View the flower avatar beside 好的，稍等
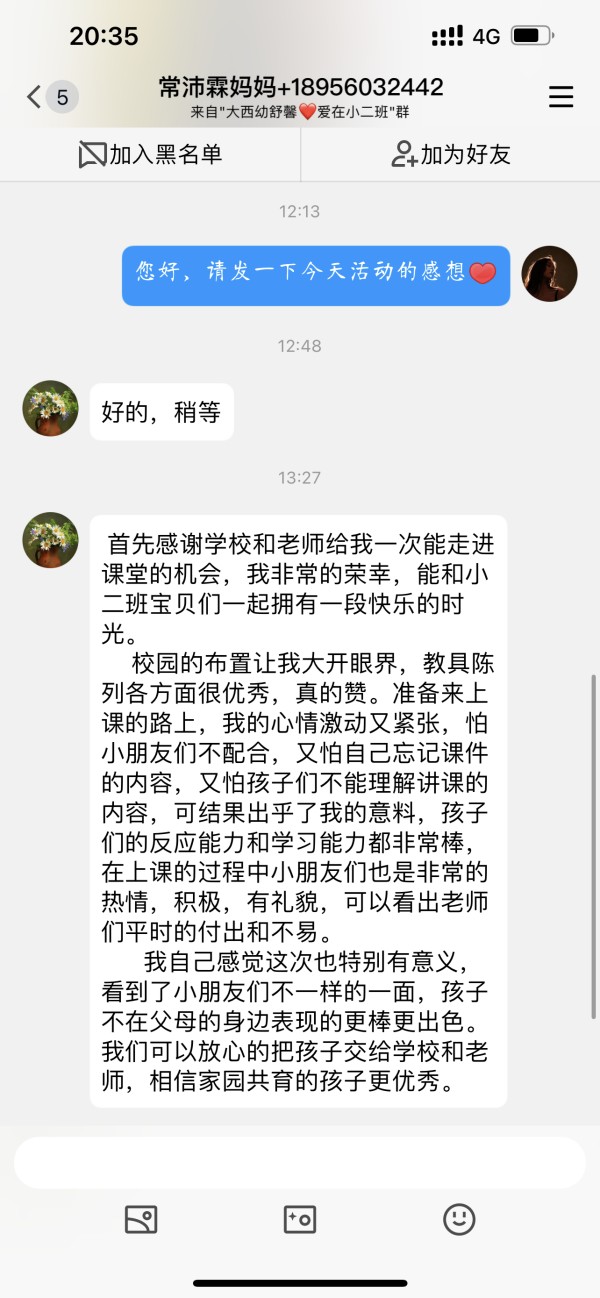This screenshot has height=1298, width=600. coord(50,408)
